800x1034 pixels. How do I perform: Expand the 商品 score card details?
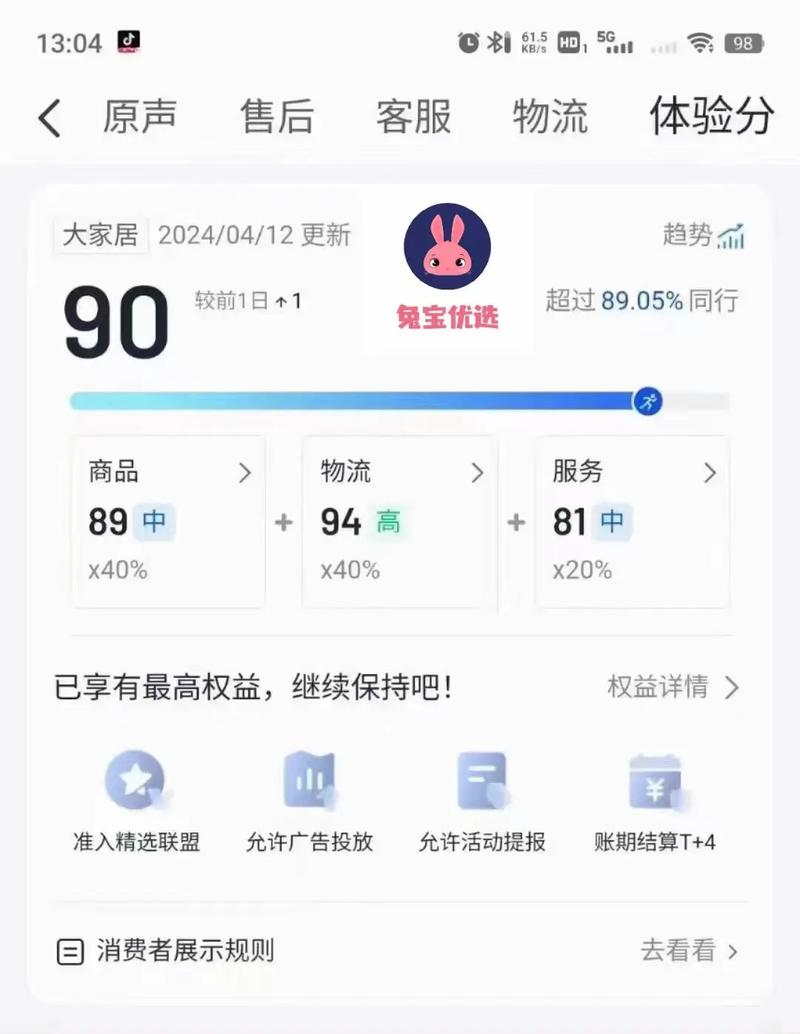pyautogui.click(x=245, y=473)
